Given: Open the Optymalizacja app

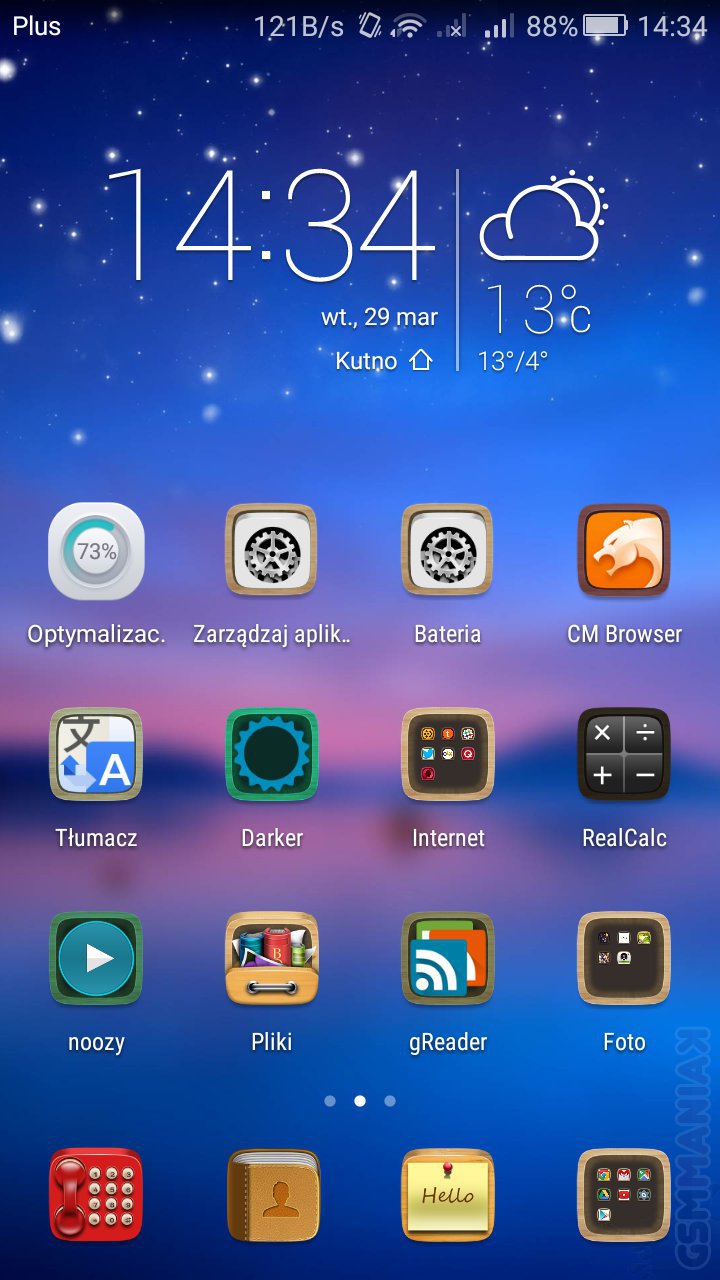Looking at the screenshot, I should 96,552.
